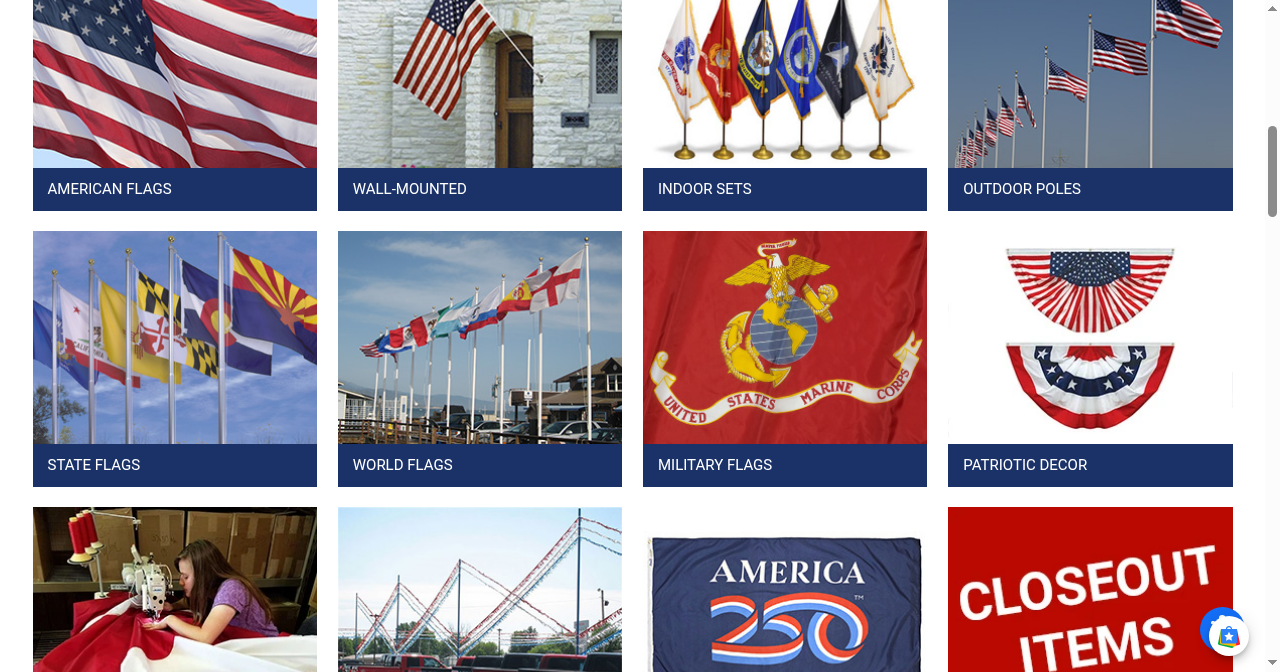Open the Wall-Mounted category tile
Screen dimensions: 1280x672
click(480, 105)
